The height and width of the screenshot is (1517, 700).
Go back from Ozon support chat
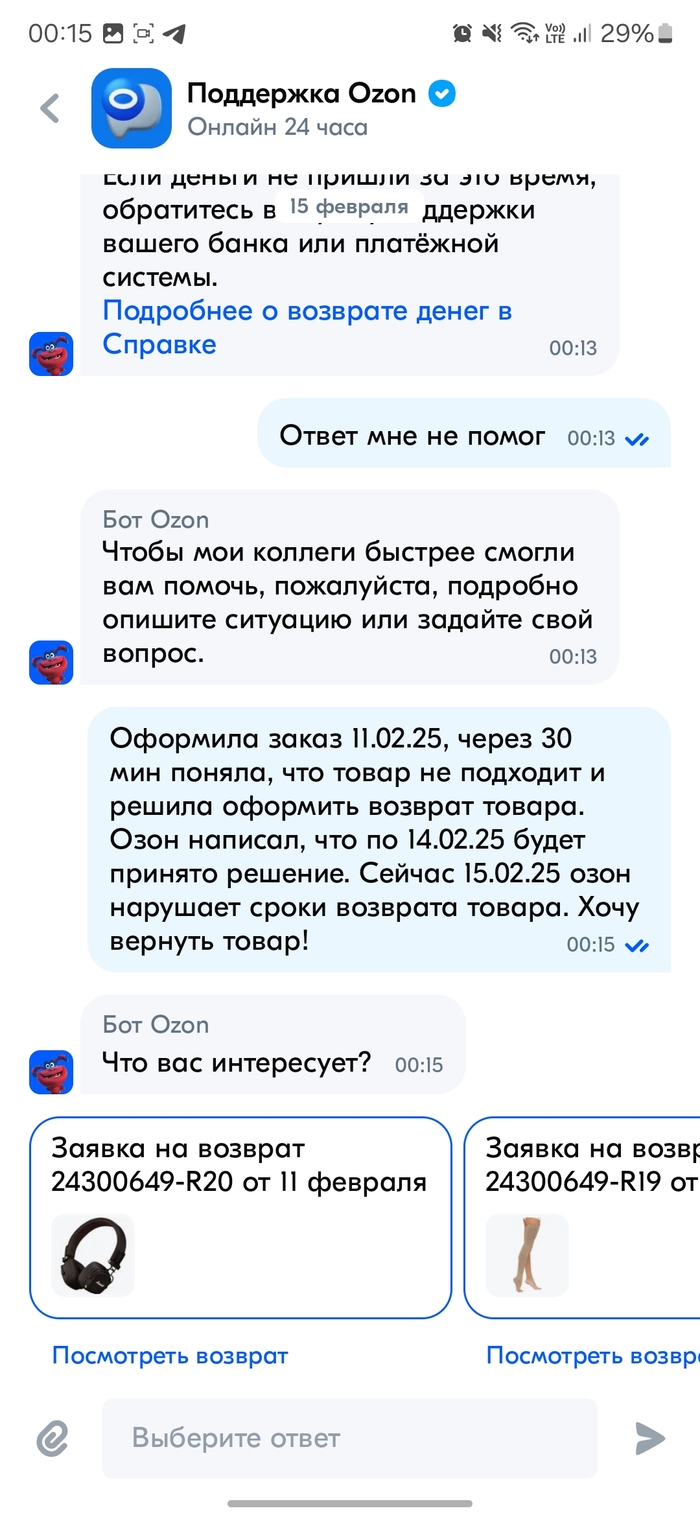49,108
